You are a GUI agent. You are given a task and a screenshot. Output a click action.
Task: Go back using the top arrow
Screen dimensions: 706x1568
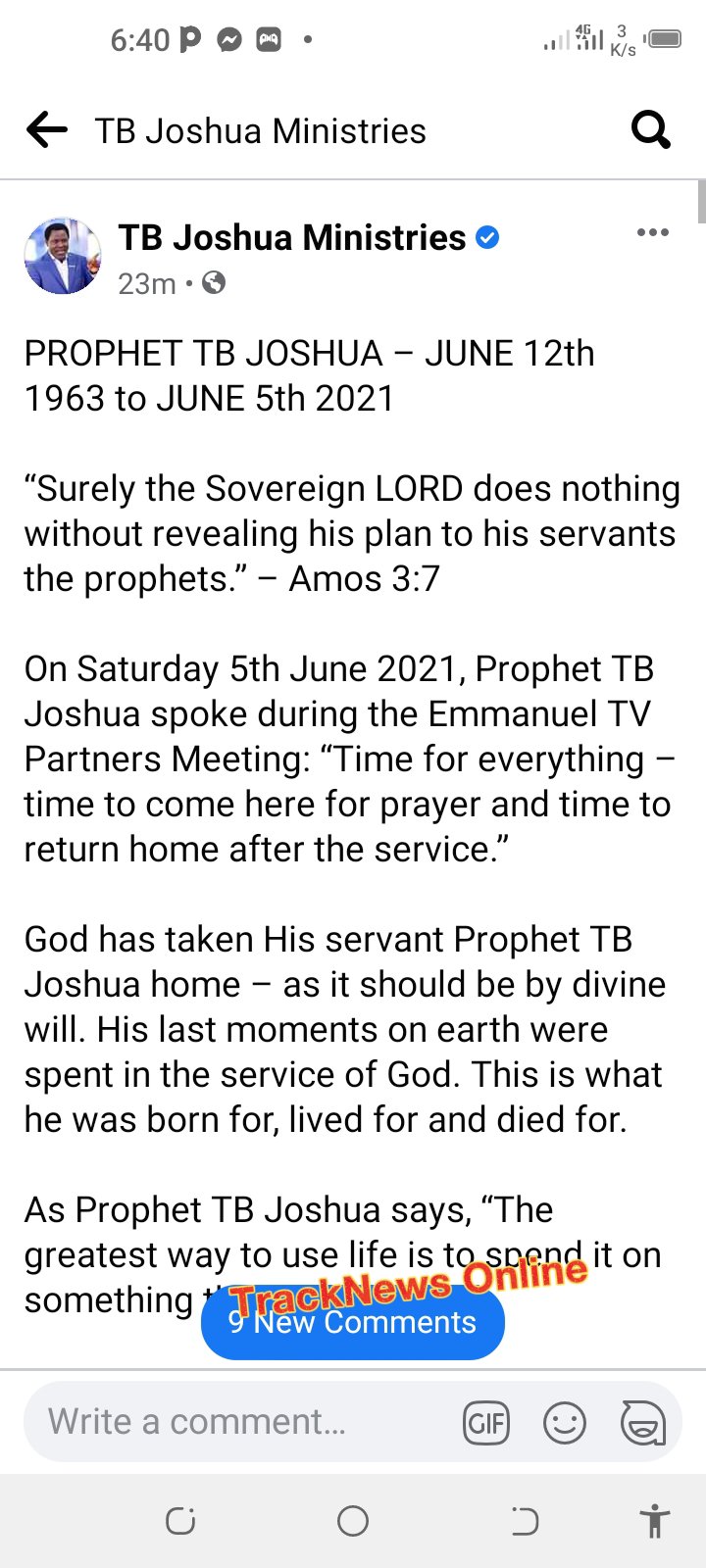[46, 129]
